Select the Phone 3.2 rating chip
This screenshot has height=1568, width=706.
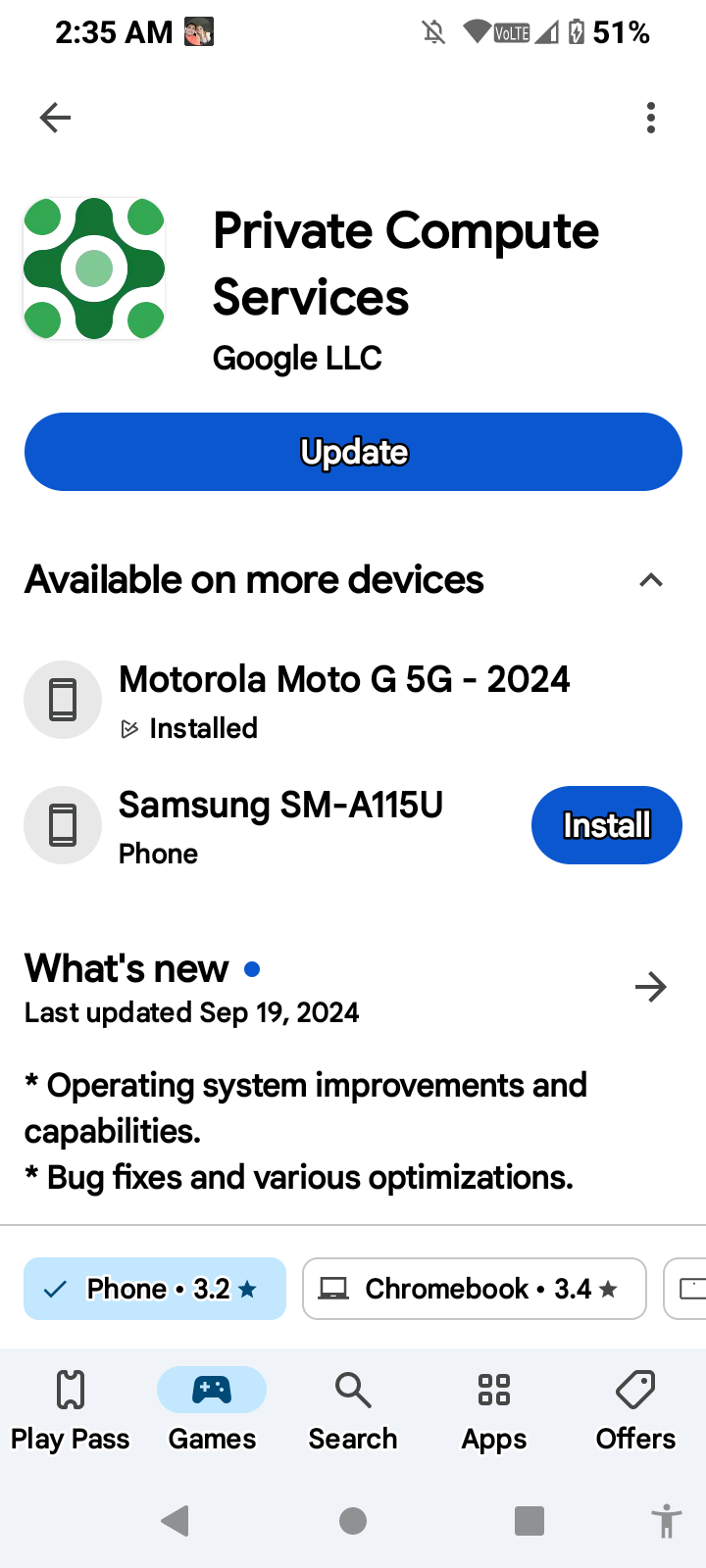[x=155, y=1289]
